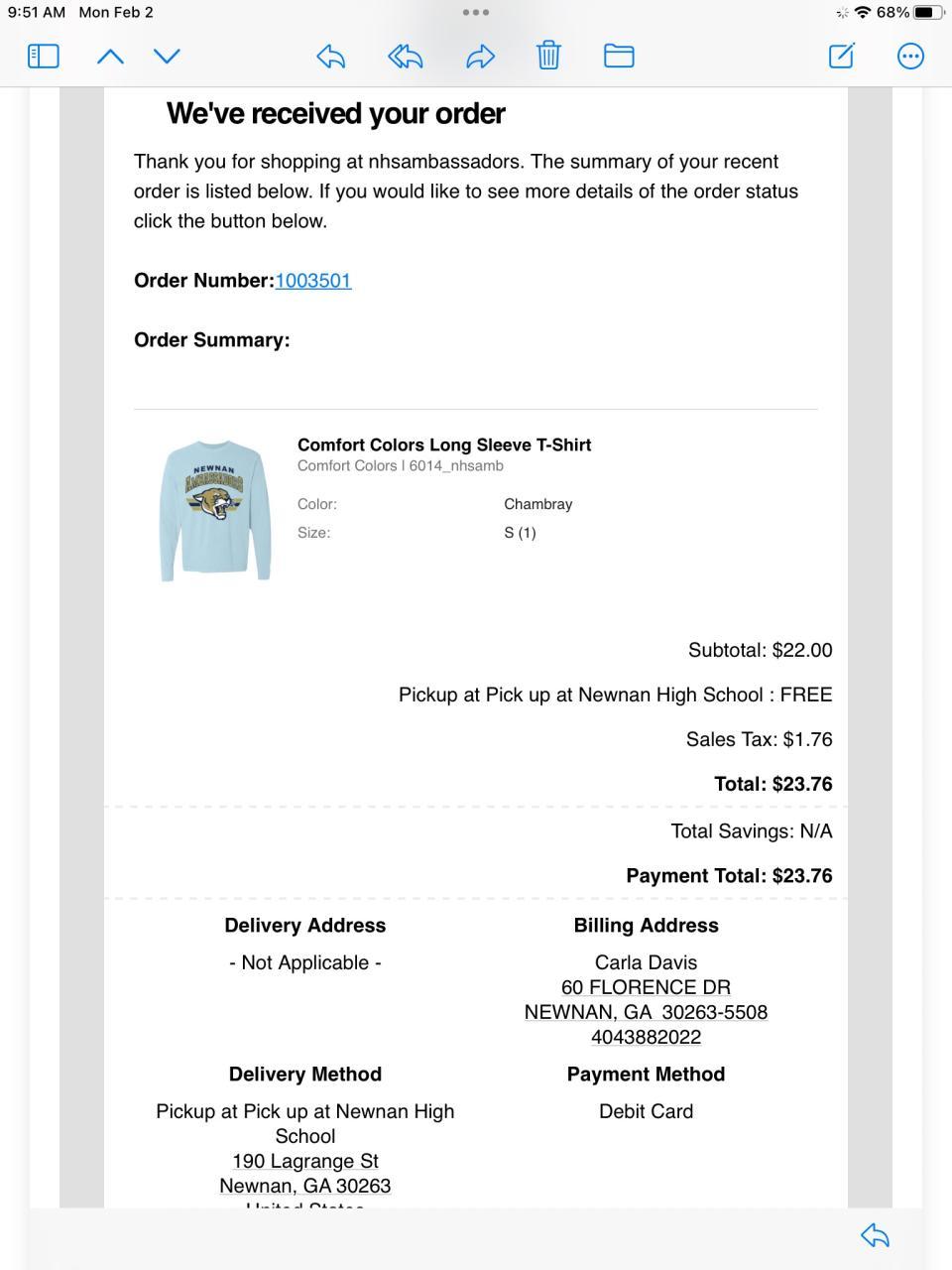Screen dimensions: 952x1270
Task: Toggle the mailbox sidebar
Action: coord(43,56)
